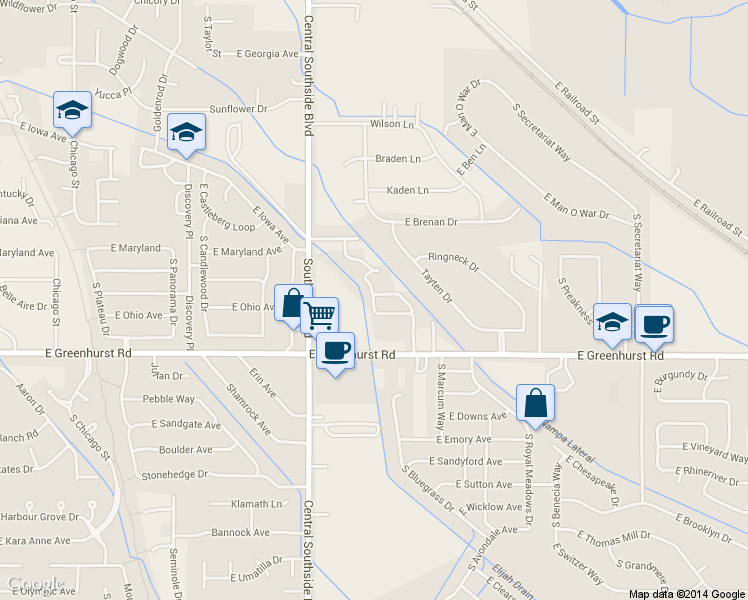Open the shopping cart grocery marker
Image resolution: width=748 pixels, height=600 pixels.
point(320,315)
